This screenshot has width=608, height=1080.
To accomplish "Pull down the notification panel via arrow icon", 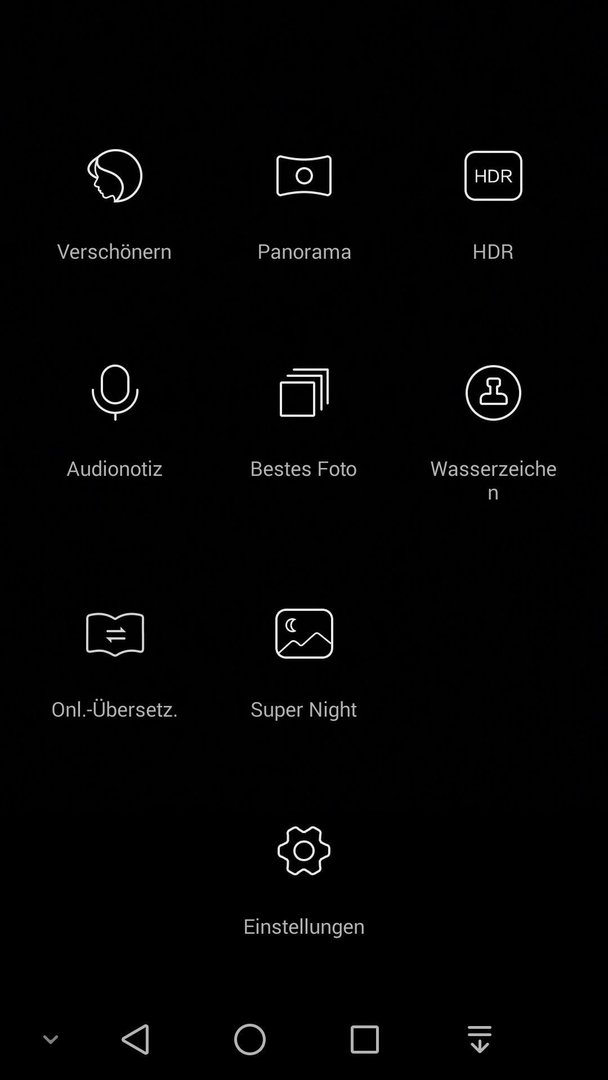I will point(479,1039).
